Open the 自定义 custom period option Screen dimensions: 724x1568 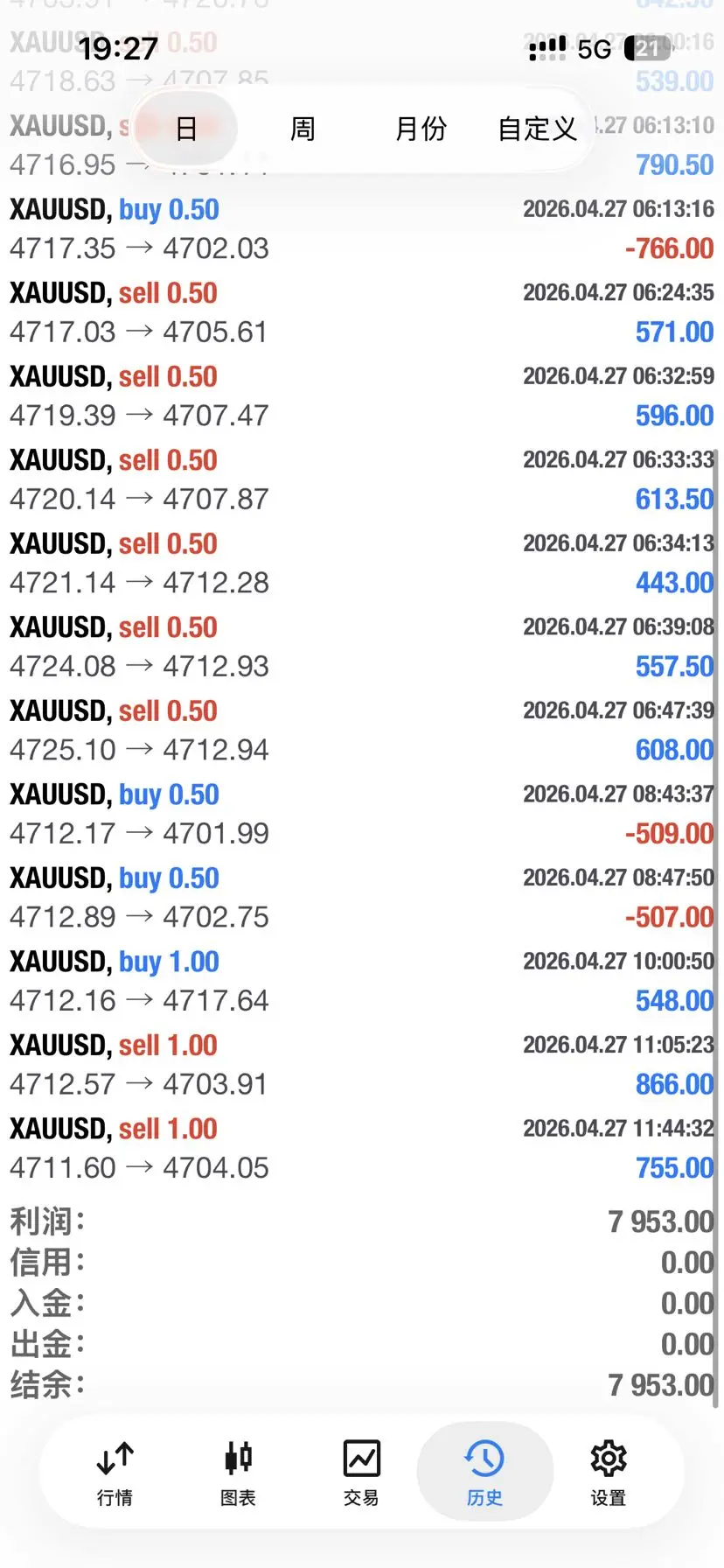(x=537, y=129)
